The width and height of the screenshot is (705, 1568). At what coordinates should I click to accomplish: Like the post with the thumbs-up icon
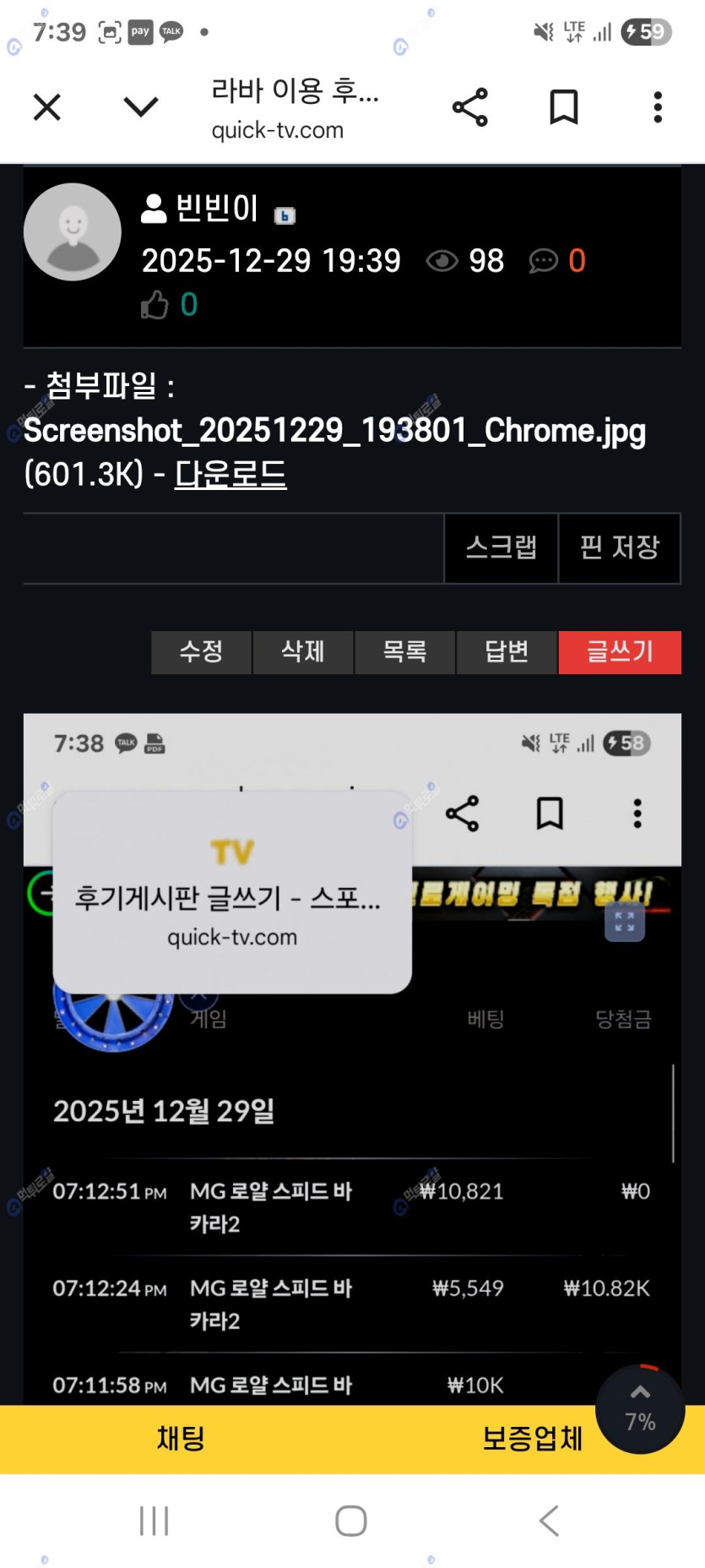[x=155, y=304]
